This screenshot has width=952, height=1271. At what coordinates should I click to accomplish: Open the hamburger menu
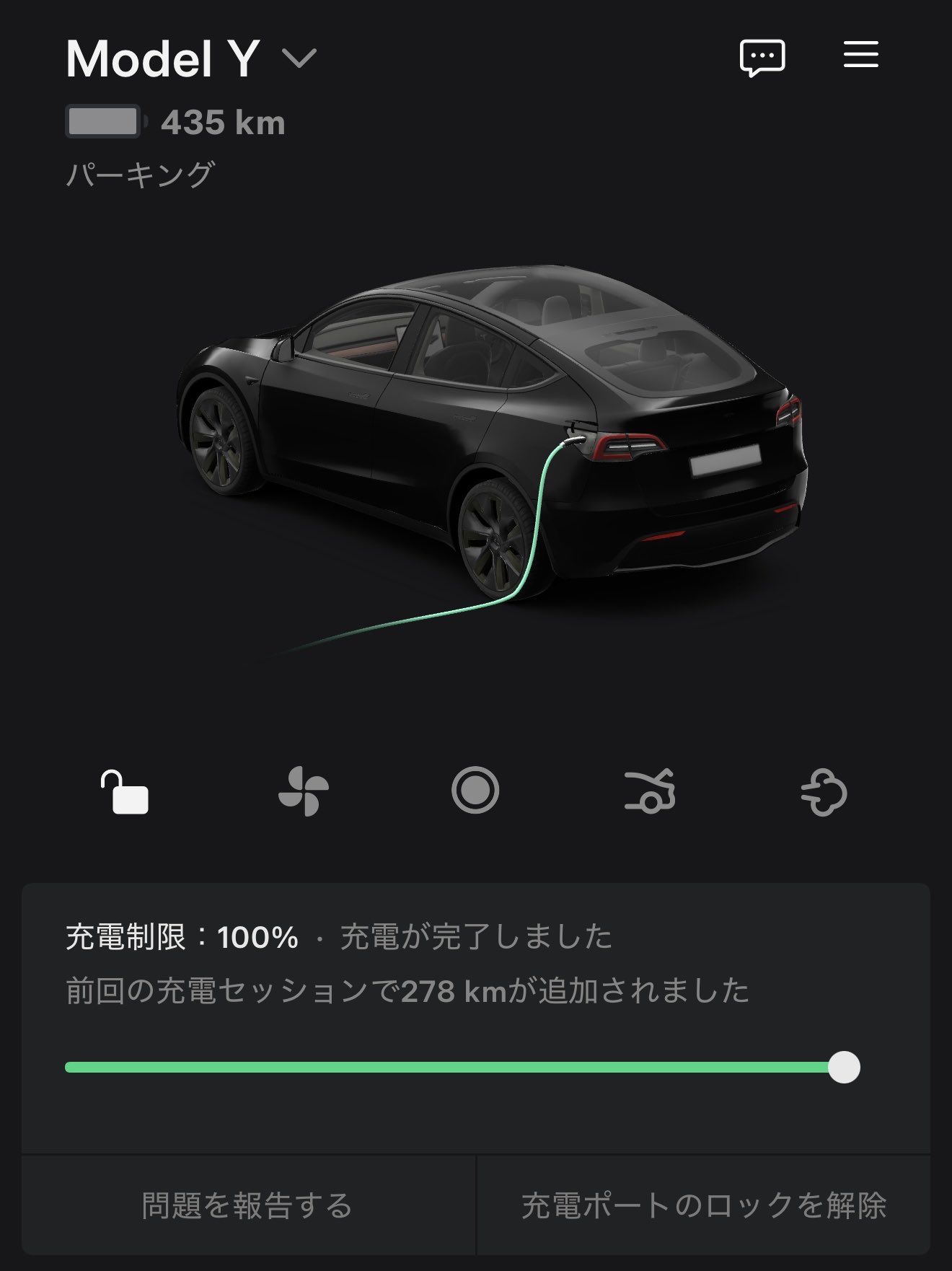pyautogui.click(x=860, y=55)
